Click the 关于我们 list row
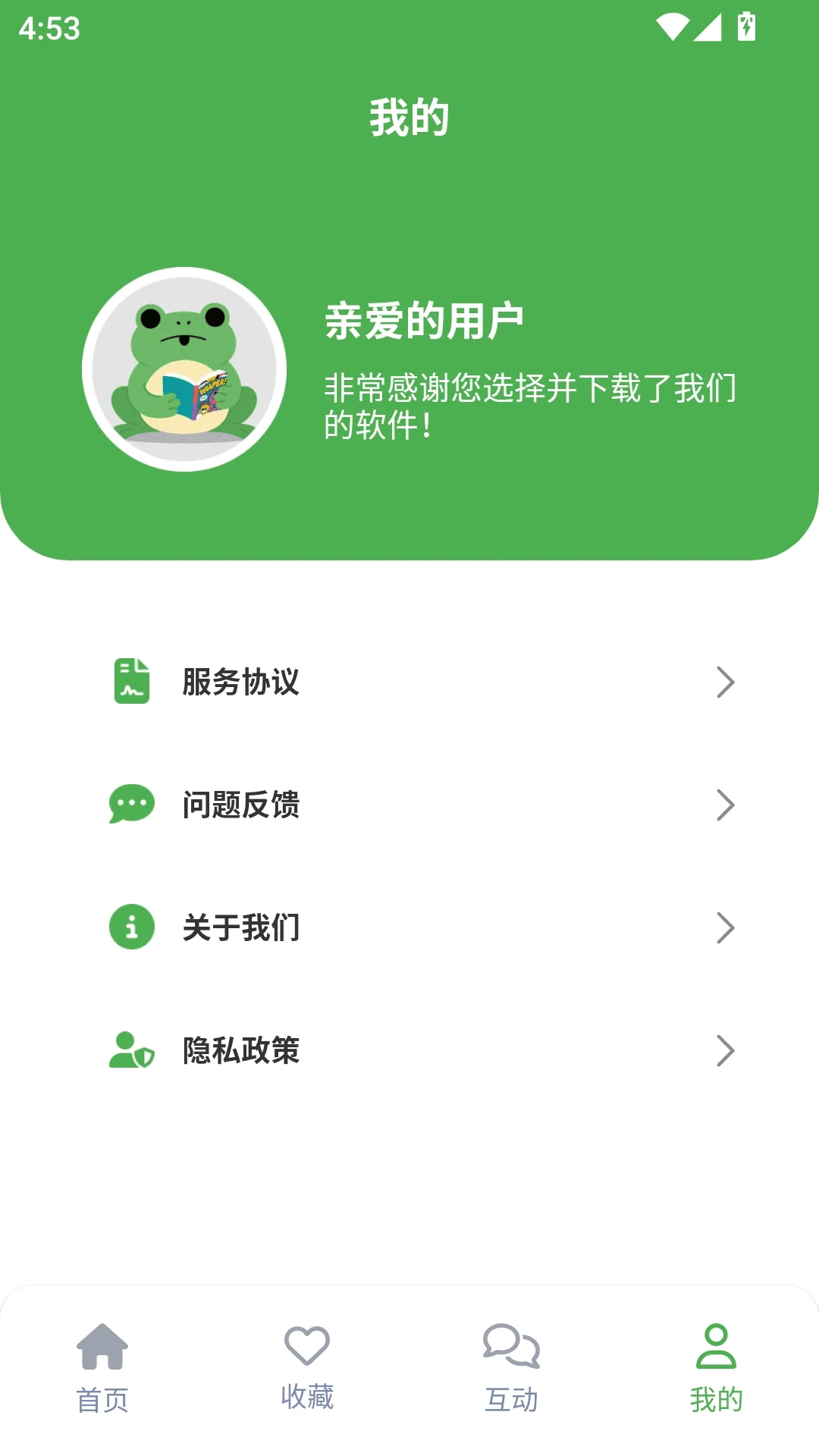819x1456 pixels. (x=409, y=928)
